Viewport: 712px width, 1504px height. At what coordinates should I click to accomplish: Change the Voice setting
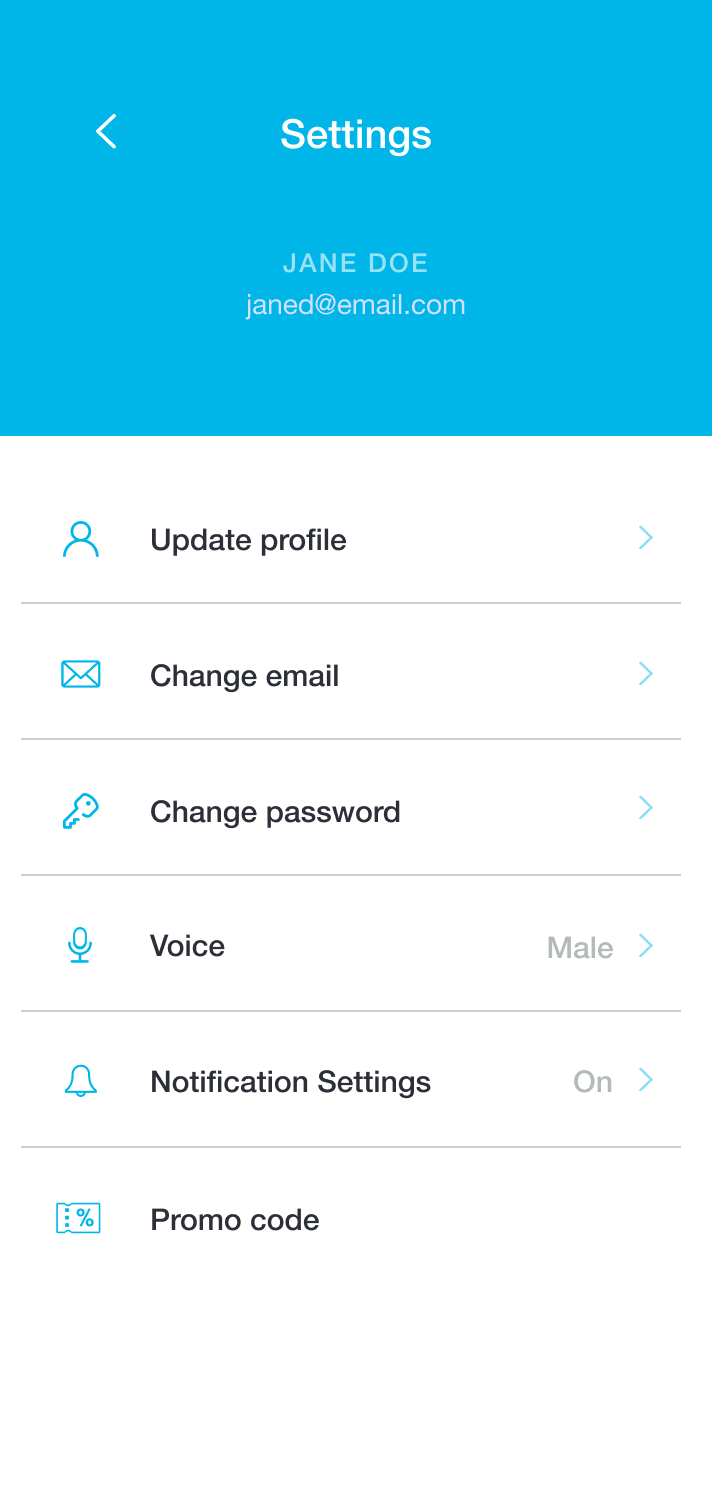[188, 946]
